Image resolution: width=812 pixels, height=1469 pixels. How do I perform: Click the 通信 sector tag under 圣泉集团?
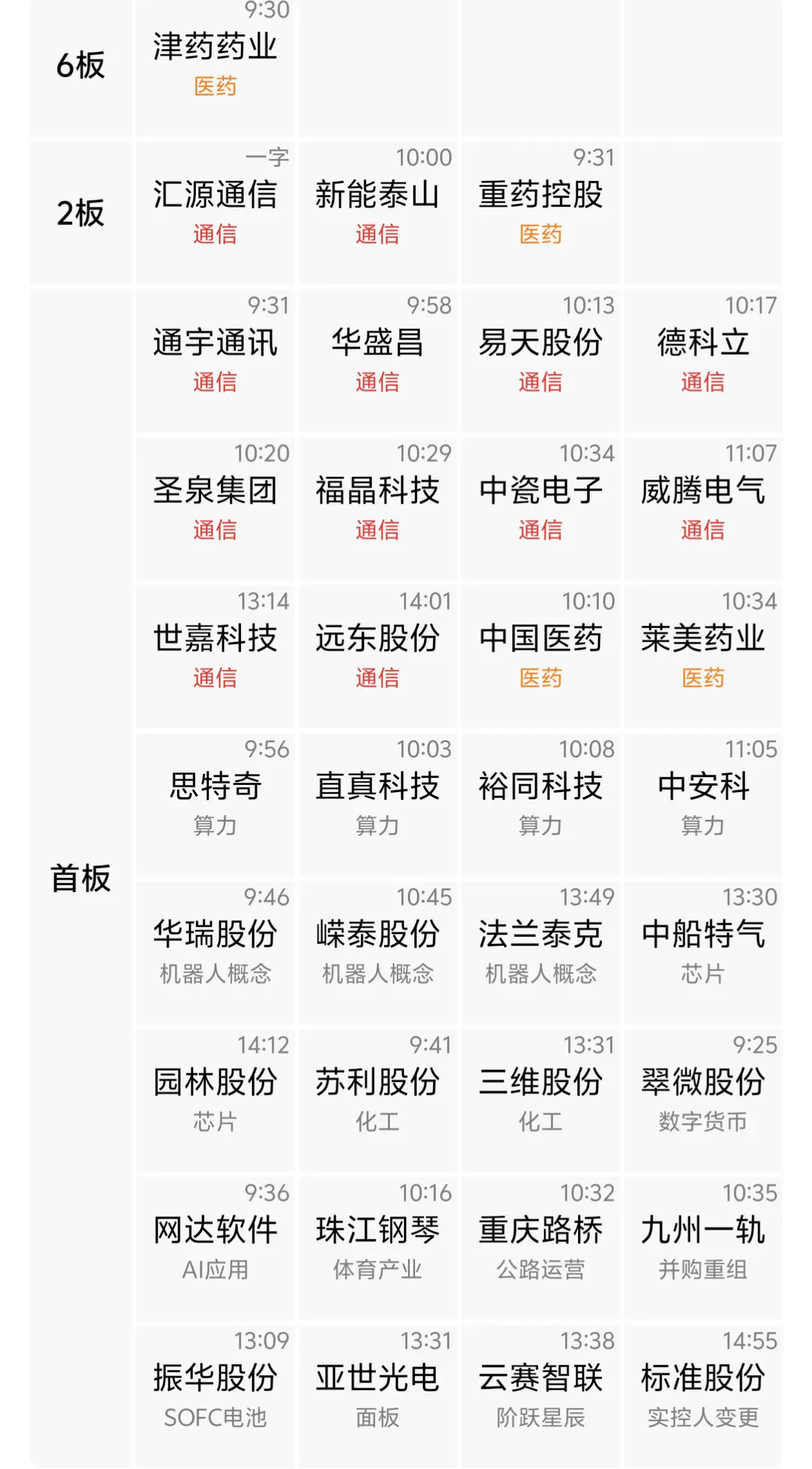point(215,530)
